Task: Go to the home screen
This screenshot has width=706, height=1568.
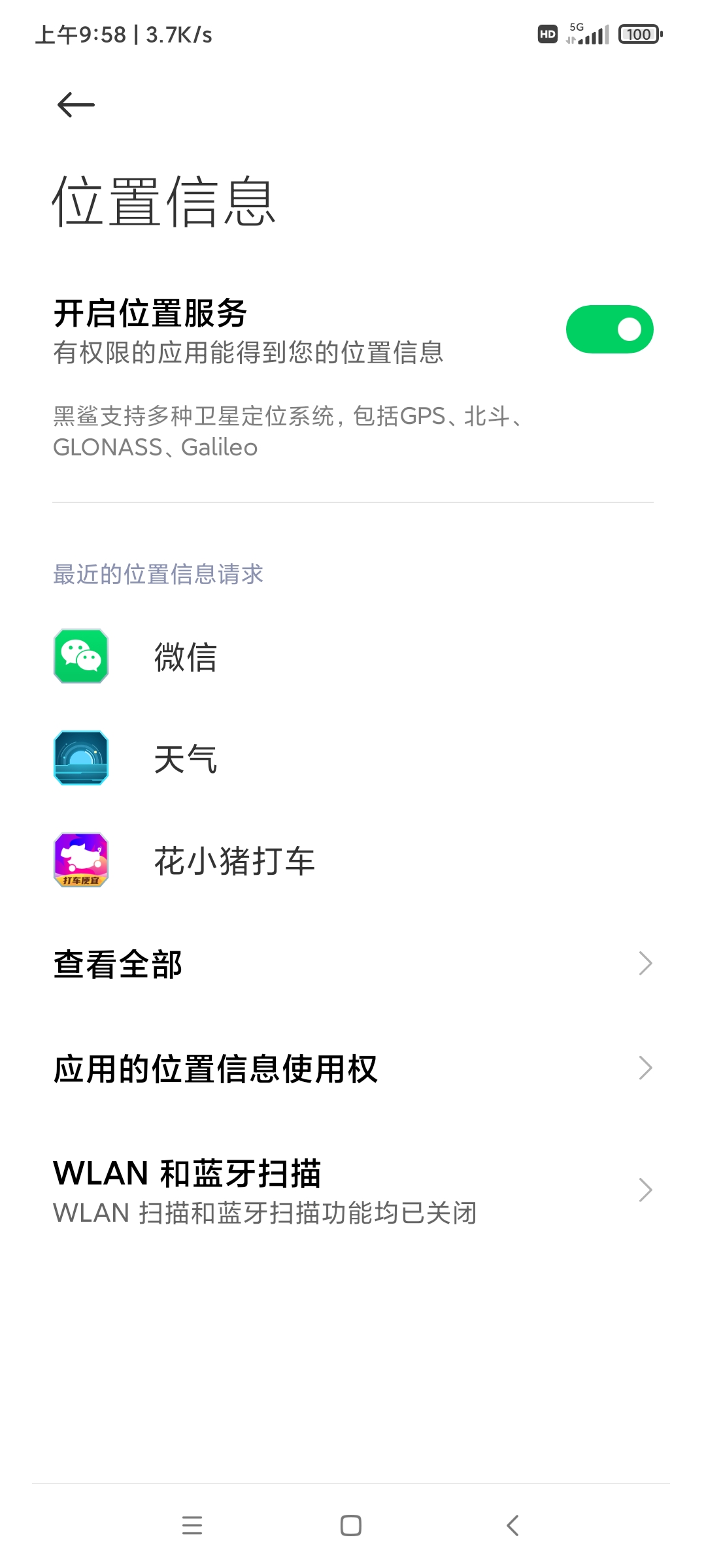Action: point(351,1526)
